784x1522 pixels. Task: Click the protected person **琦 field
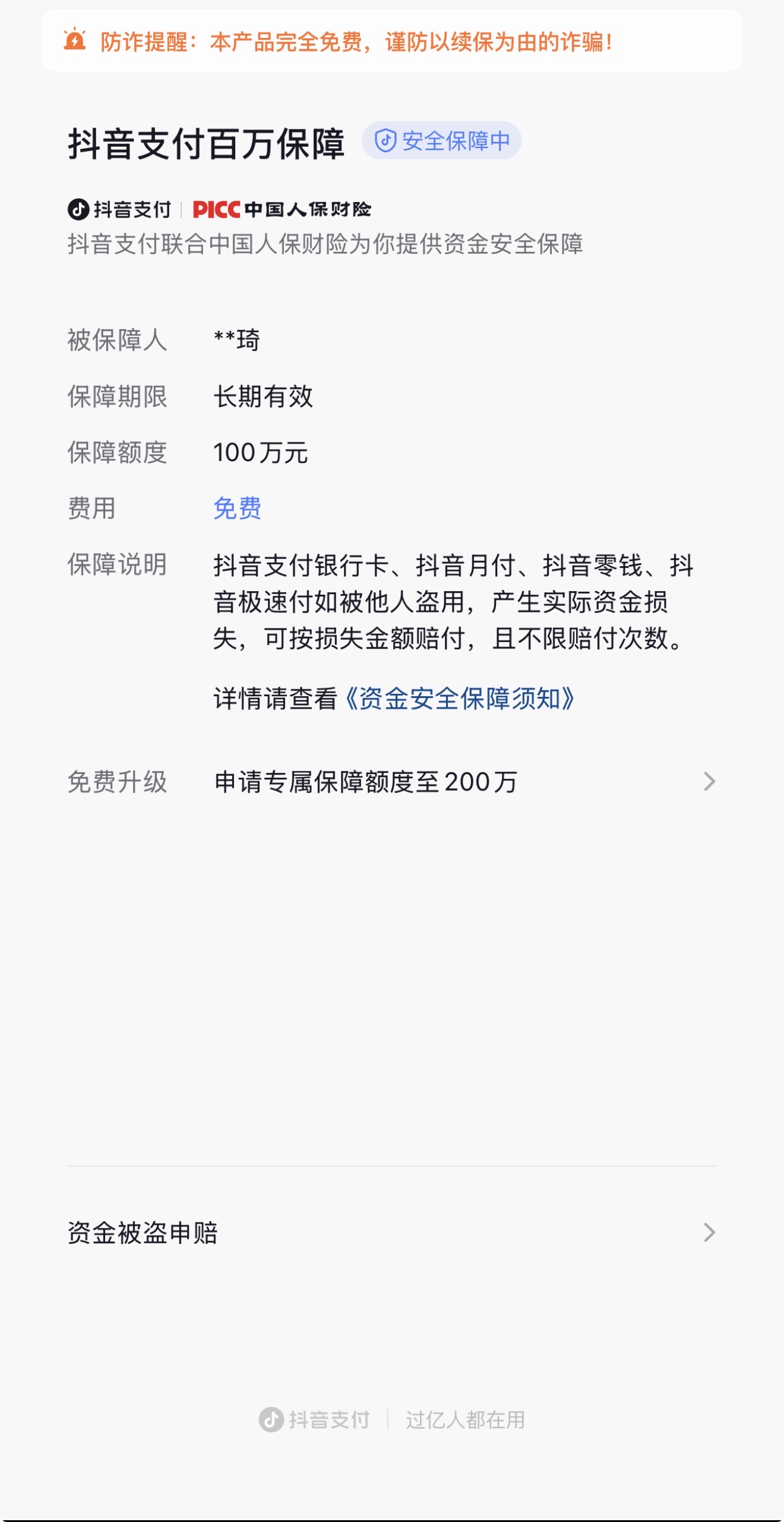pos(235,340)
